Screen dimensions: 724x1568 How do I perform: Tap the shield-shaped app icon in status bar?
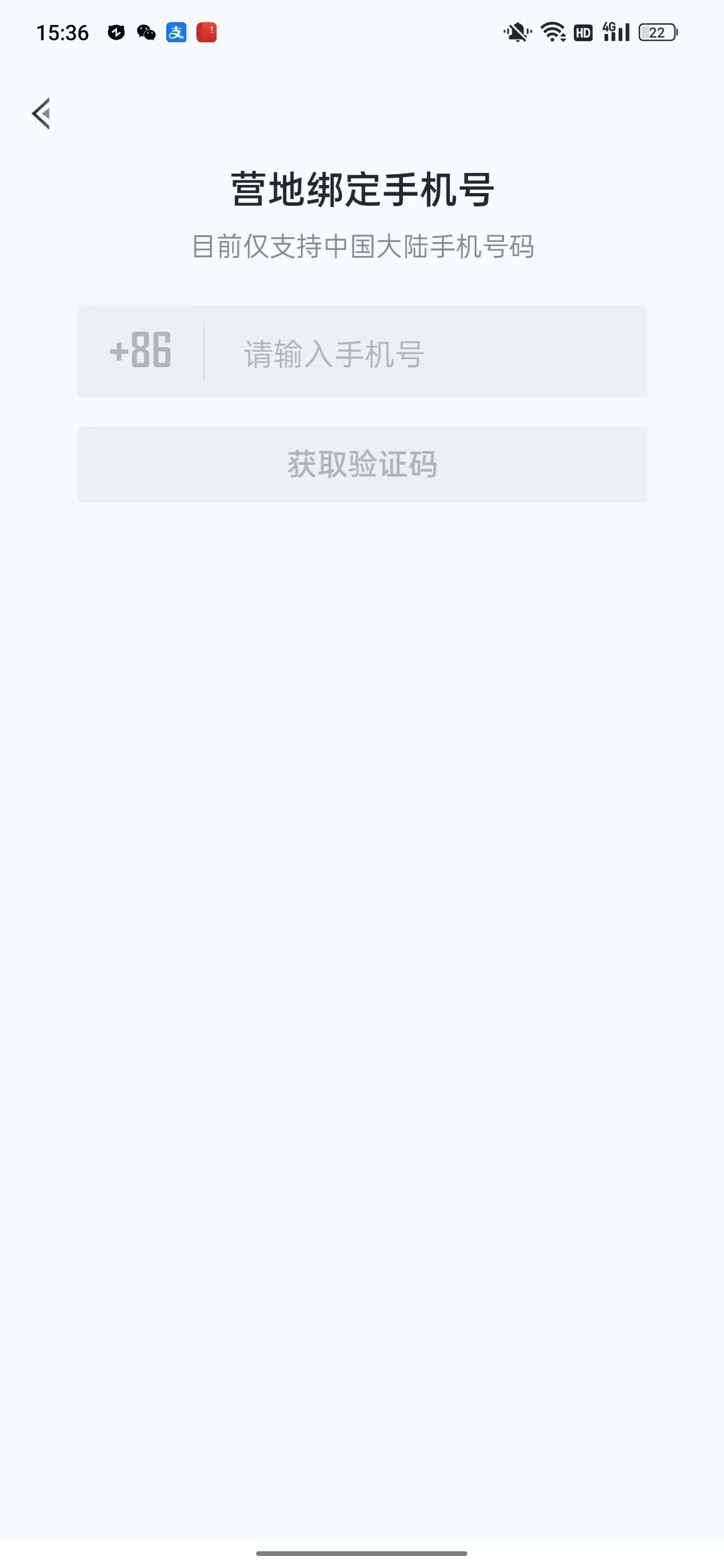click(x=115, y=31)
